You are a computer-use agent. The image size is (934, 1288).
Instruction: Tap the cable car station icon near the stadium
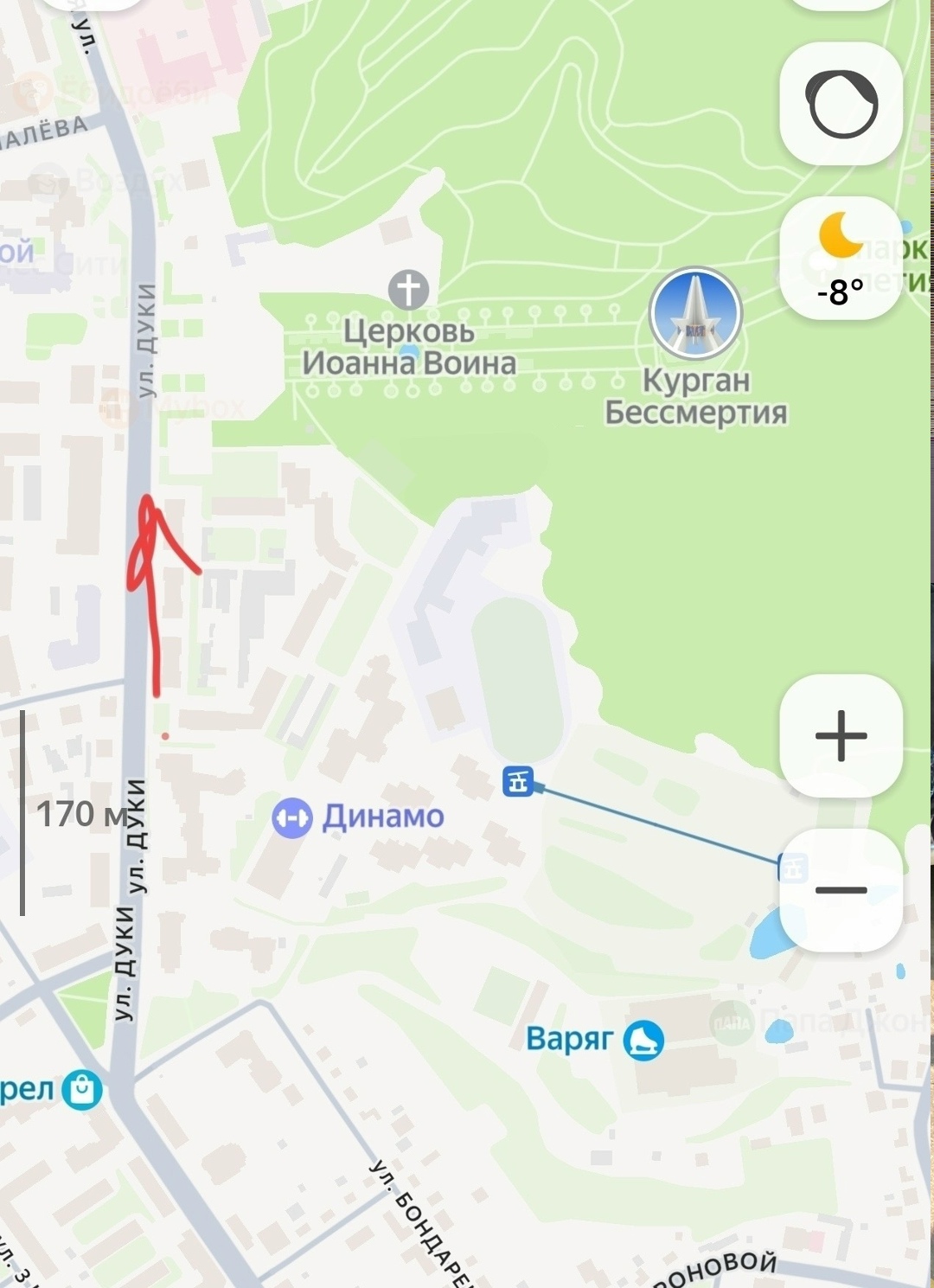point(518,782)
